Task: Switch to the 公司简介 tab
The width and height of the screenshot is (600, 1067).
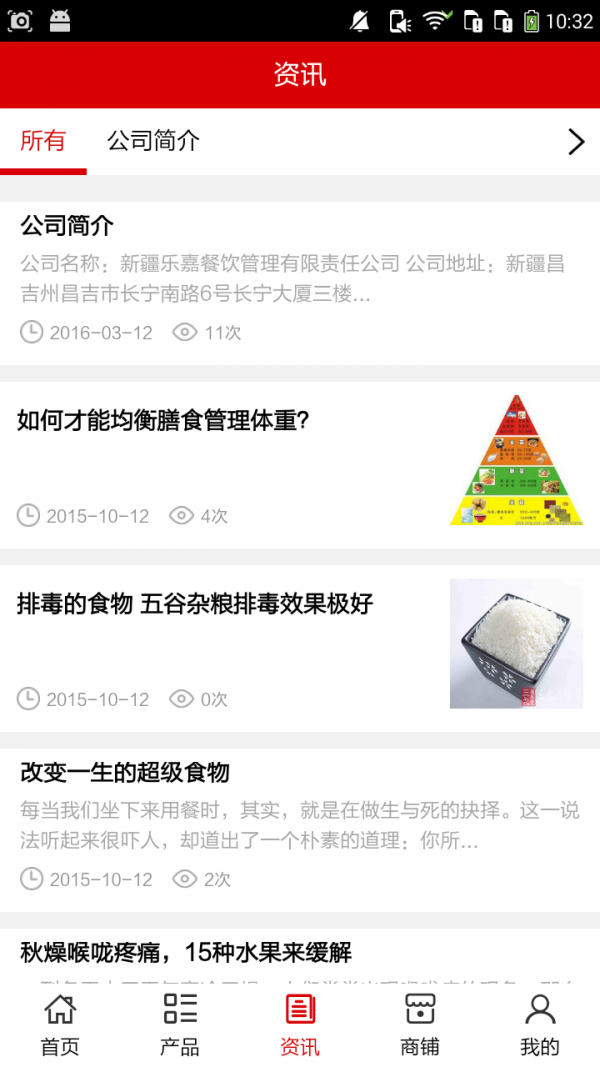Action: coord(153,141)
